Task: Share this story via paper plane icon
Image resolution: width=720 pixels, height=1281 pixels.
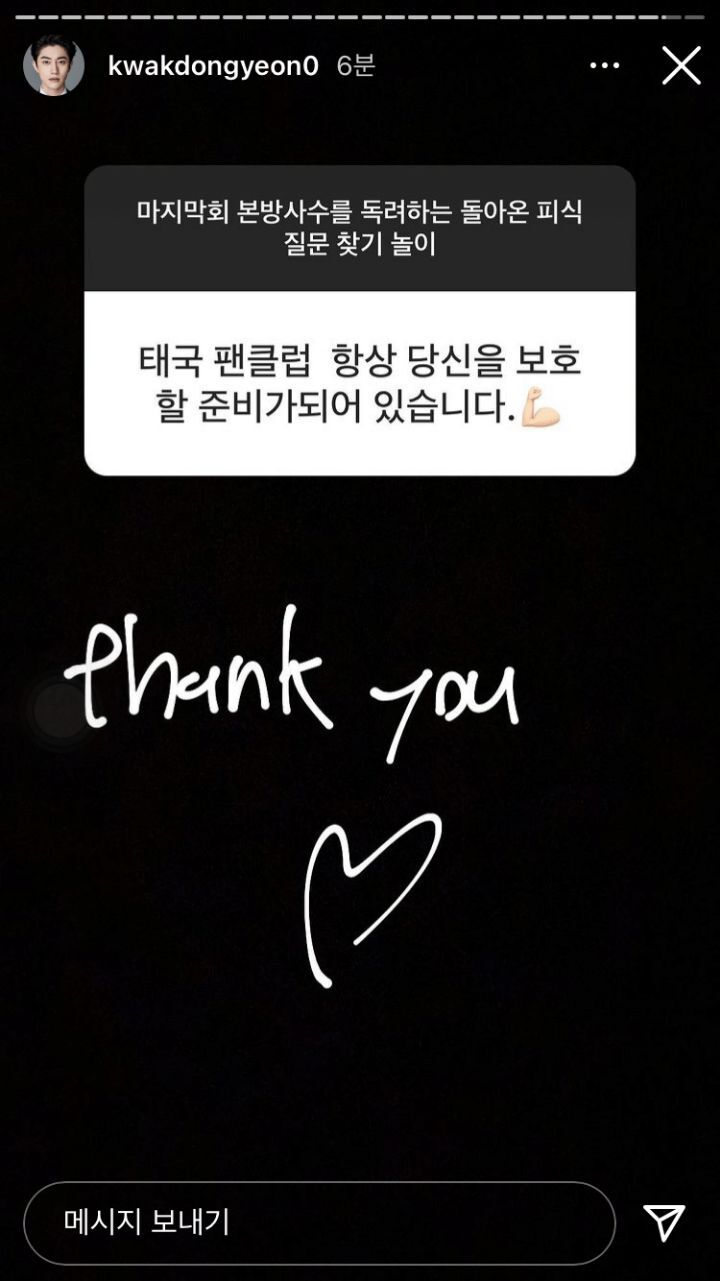Action: 664,1223
